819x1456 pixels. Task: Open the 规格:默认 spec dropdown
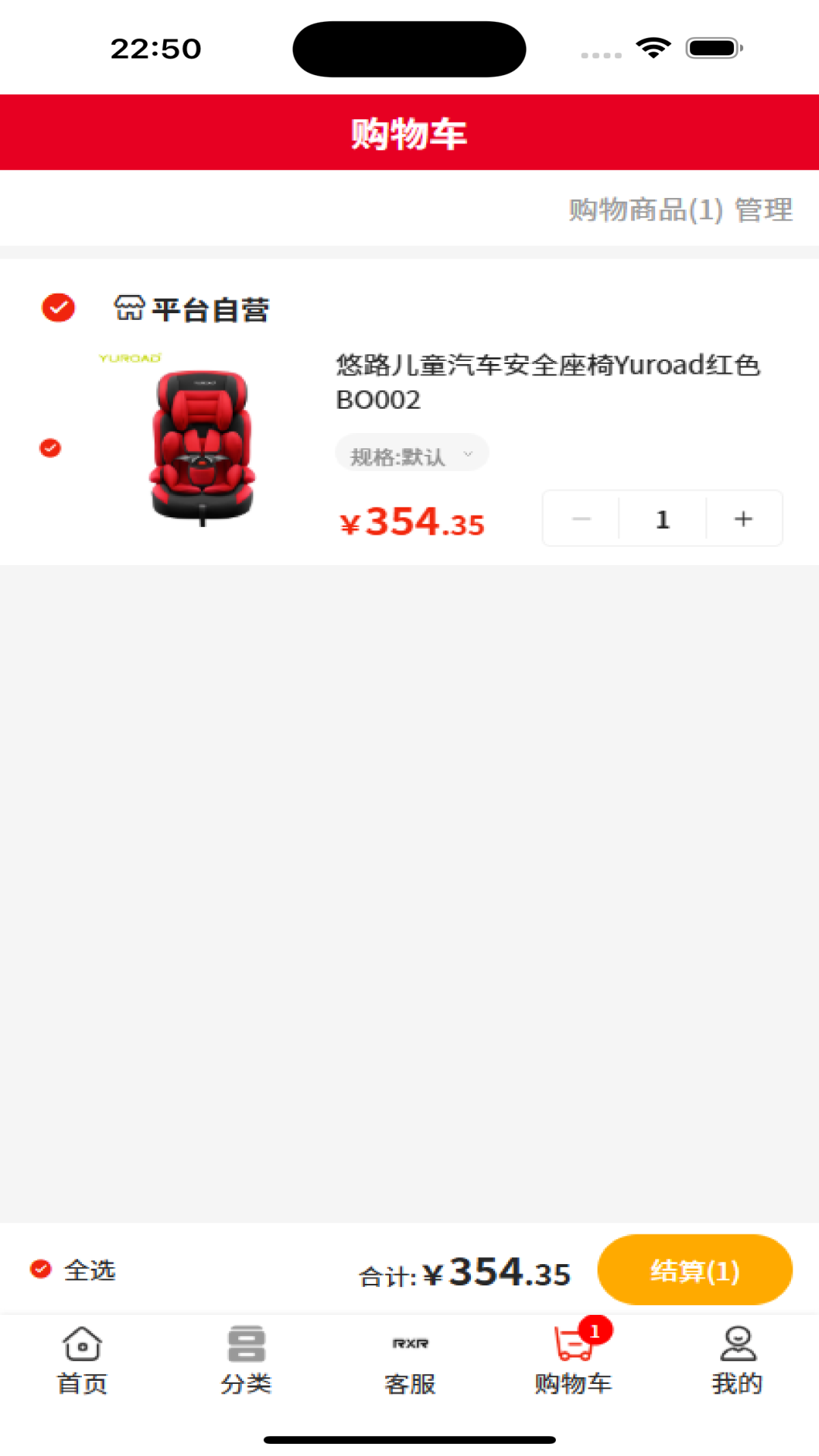point(410,453)
